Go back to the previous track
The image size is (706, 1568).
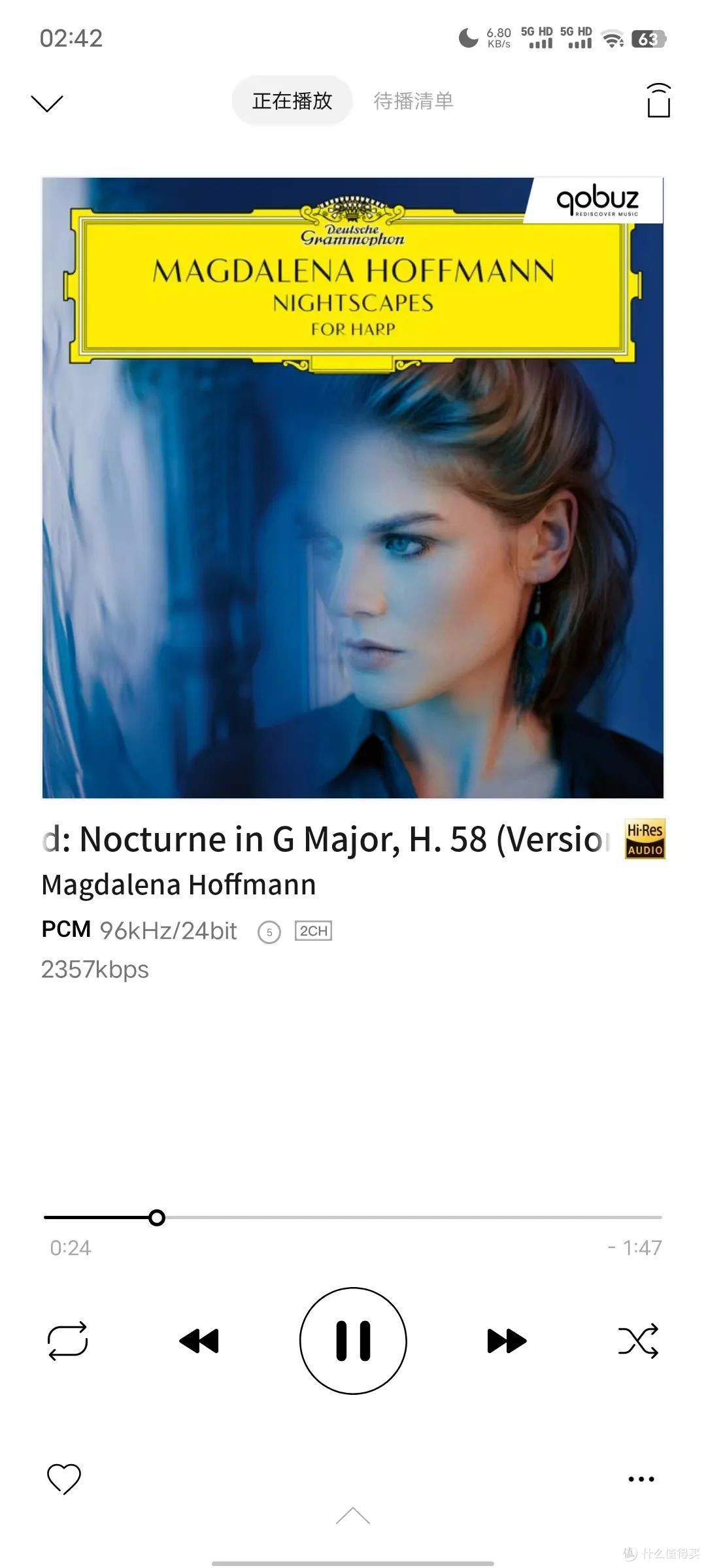(199, 1341)
